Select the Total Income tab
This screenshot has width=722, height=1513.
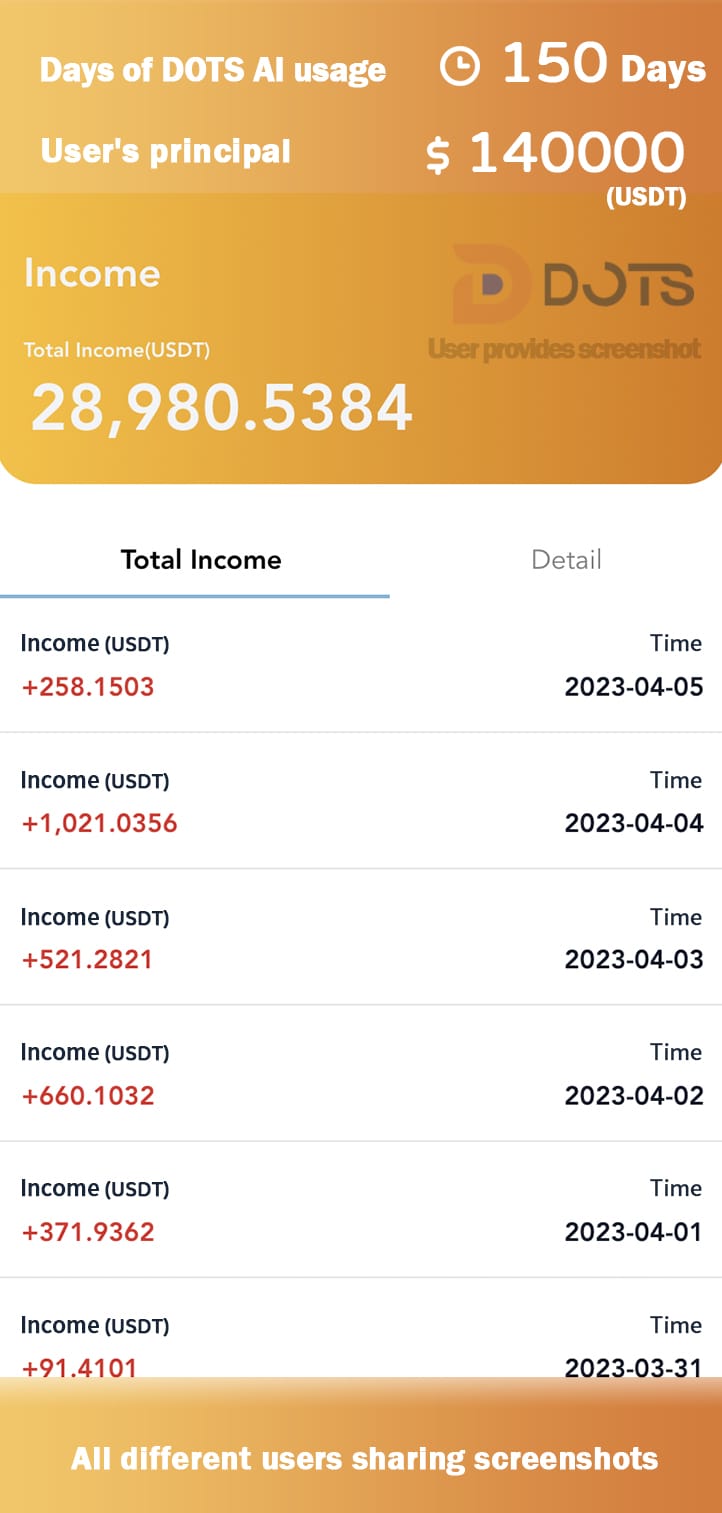pyautogui.click(x=200, y=560)
